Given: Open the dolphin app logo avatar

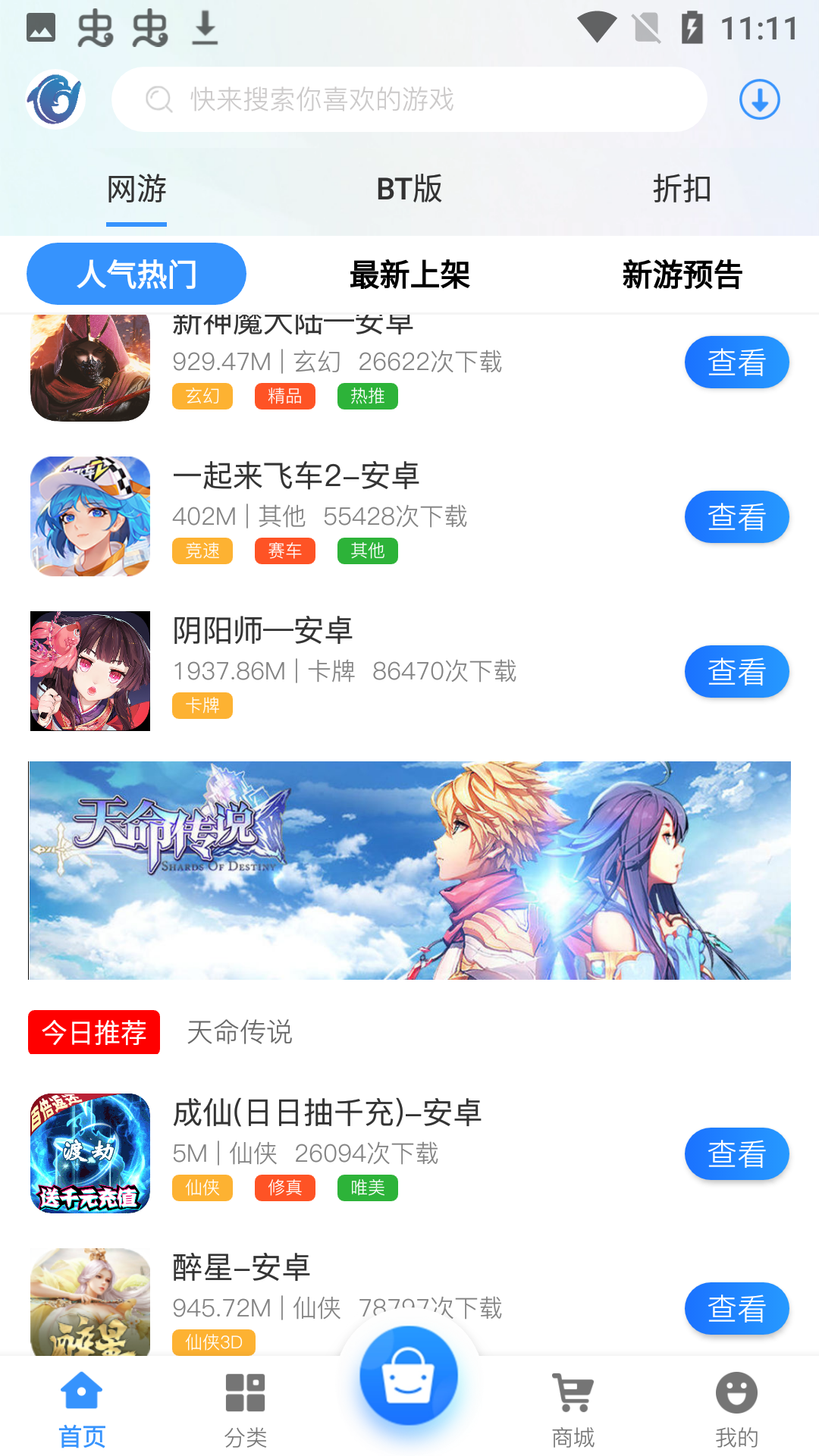Looking at the screenshot, I should 55,99.
